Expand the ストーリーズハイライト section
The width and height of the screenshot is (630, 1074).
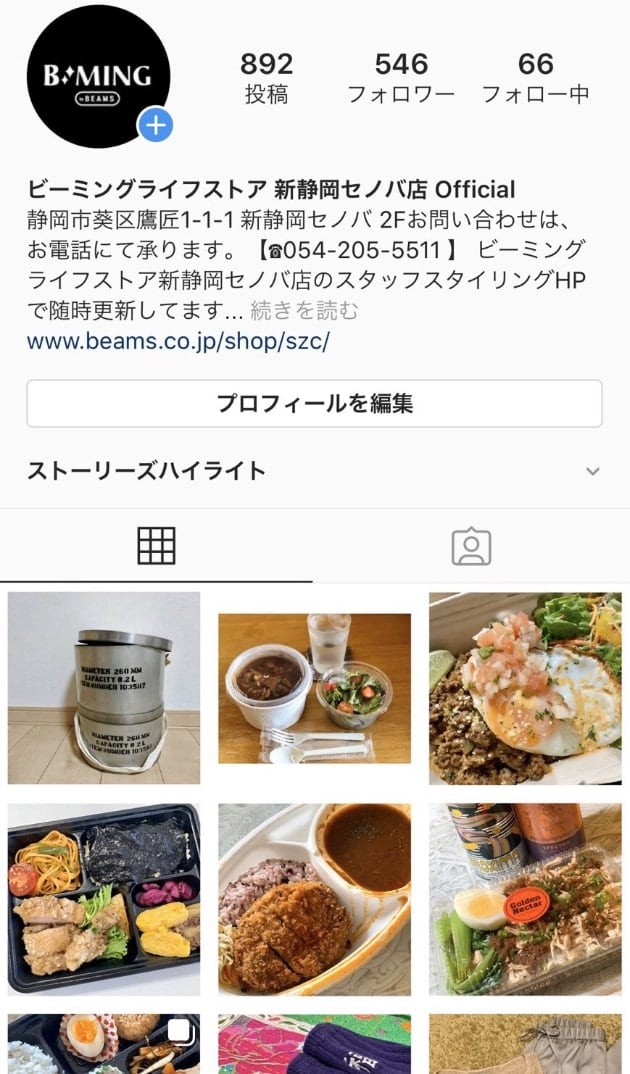(x=592, y=471)
